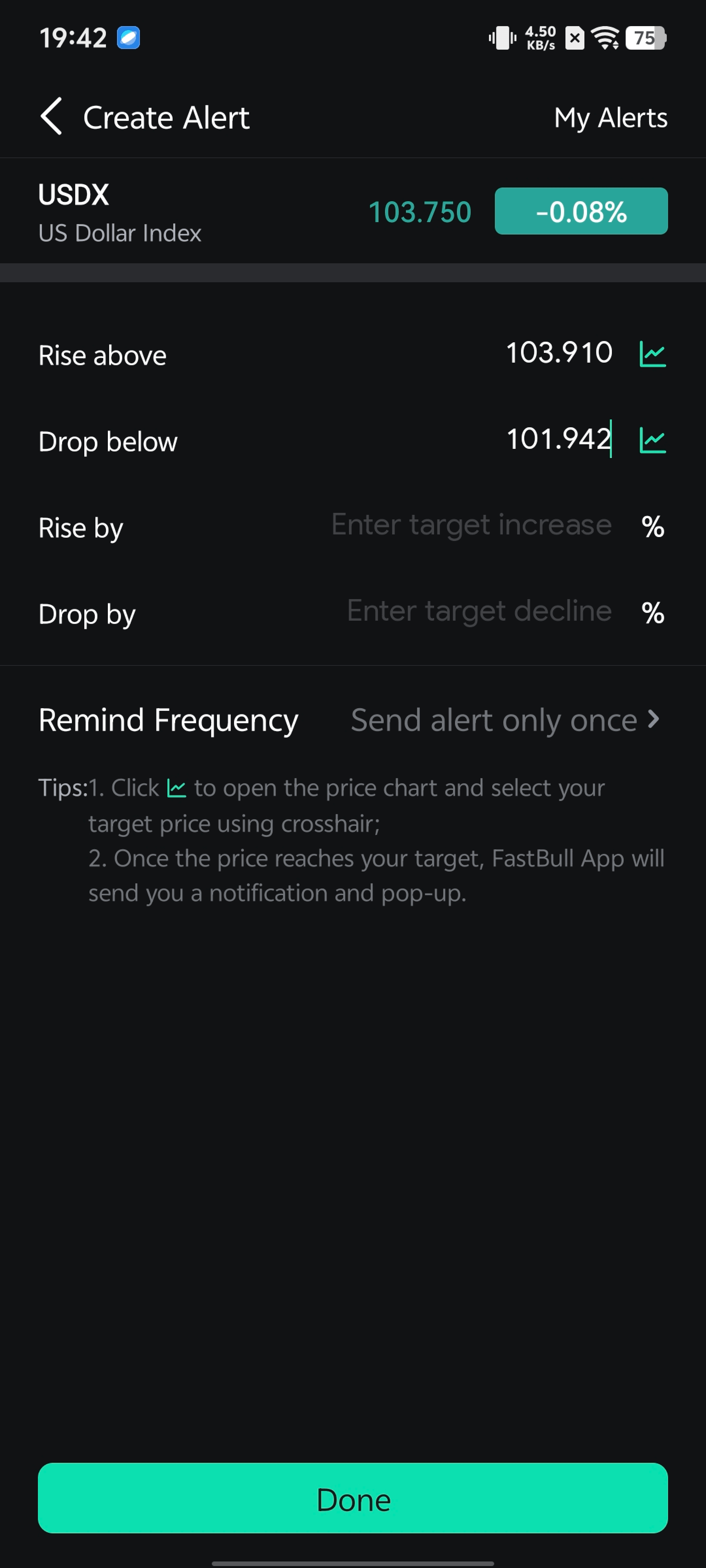Screen dimensions: 706x1568
Task: Open price chart for Drop below
Action: (x=652, y=440)
